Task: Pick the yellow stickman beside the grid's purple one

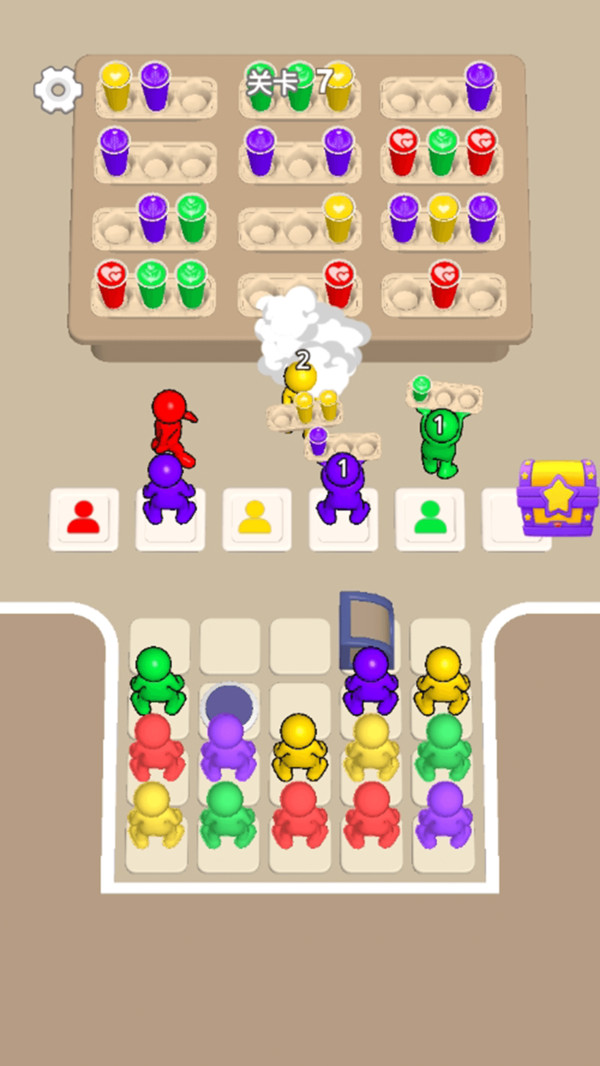Action: click(442, 680)
